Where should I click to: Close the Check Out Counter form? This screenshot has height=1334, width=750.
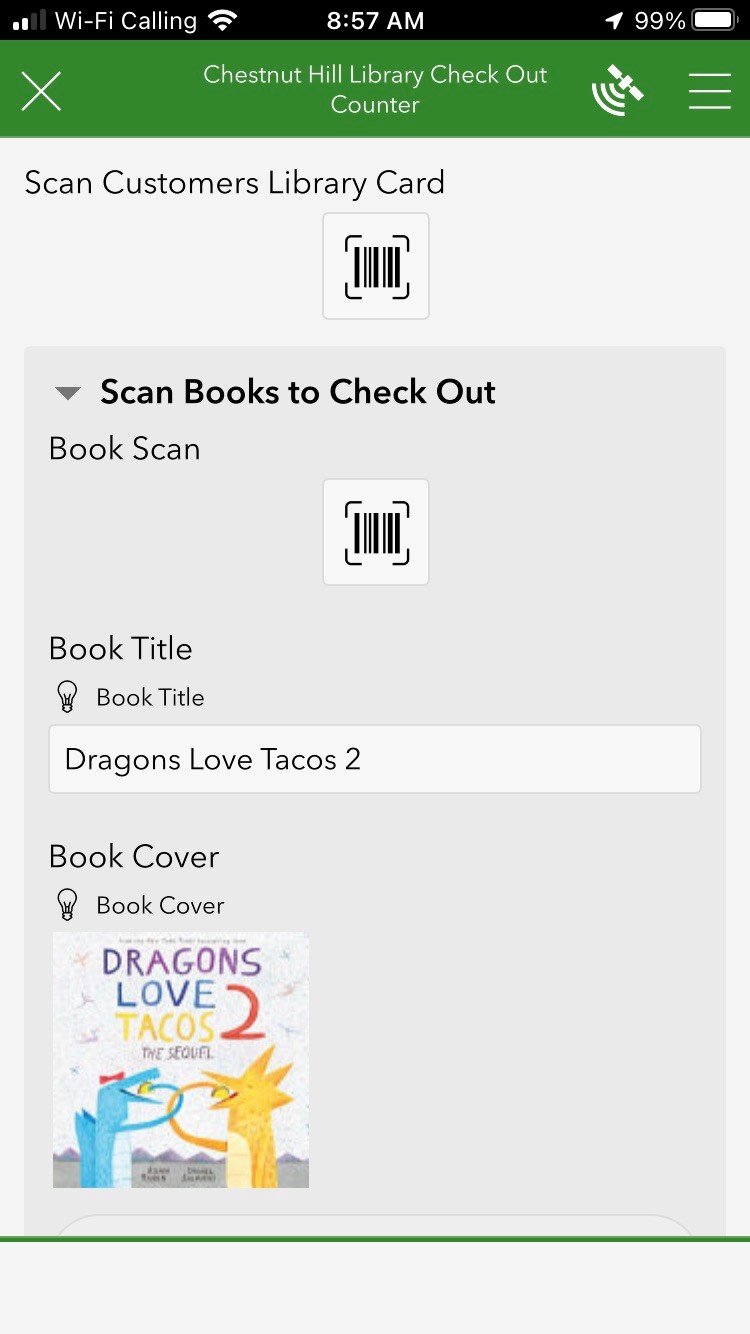41,91
